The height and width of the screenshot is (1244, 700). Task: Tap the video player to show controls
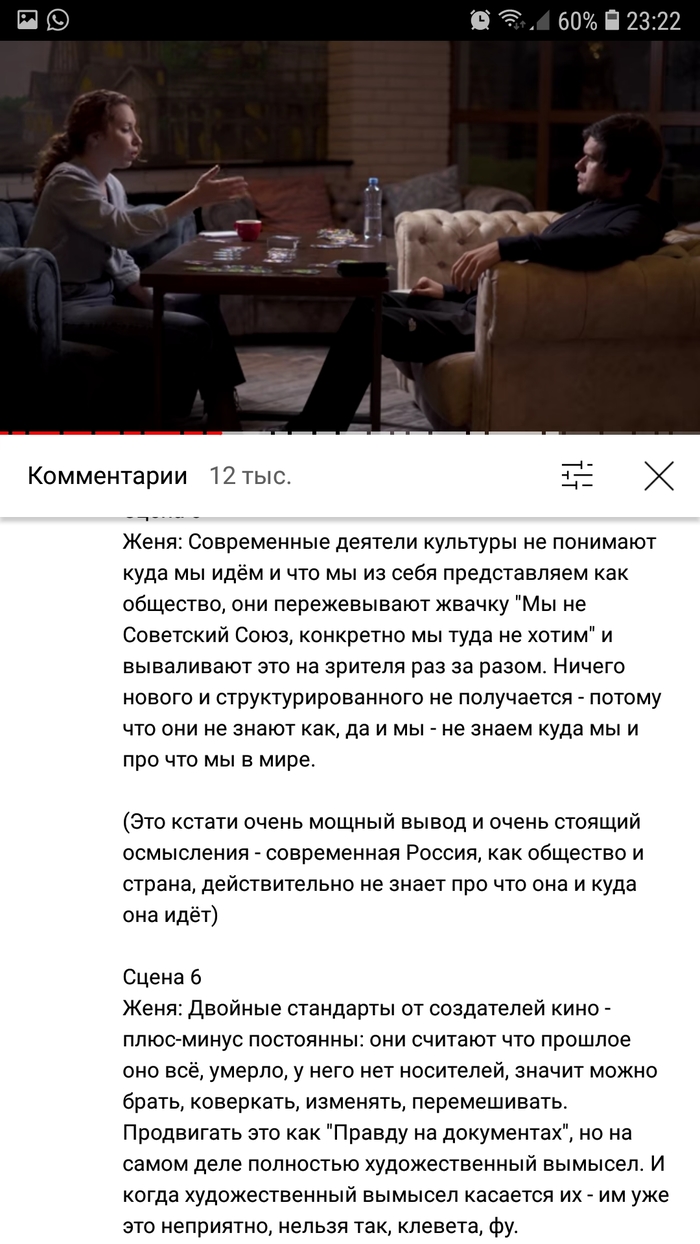(350, 235)
